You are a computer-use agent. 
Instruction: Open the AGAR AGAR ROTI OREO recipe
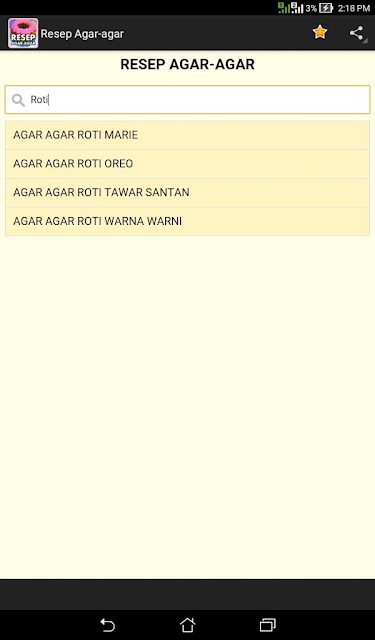coord(187,164)
